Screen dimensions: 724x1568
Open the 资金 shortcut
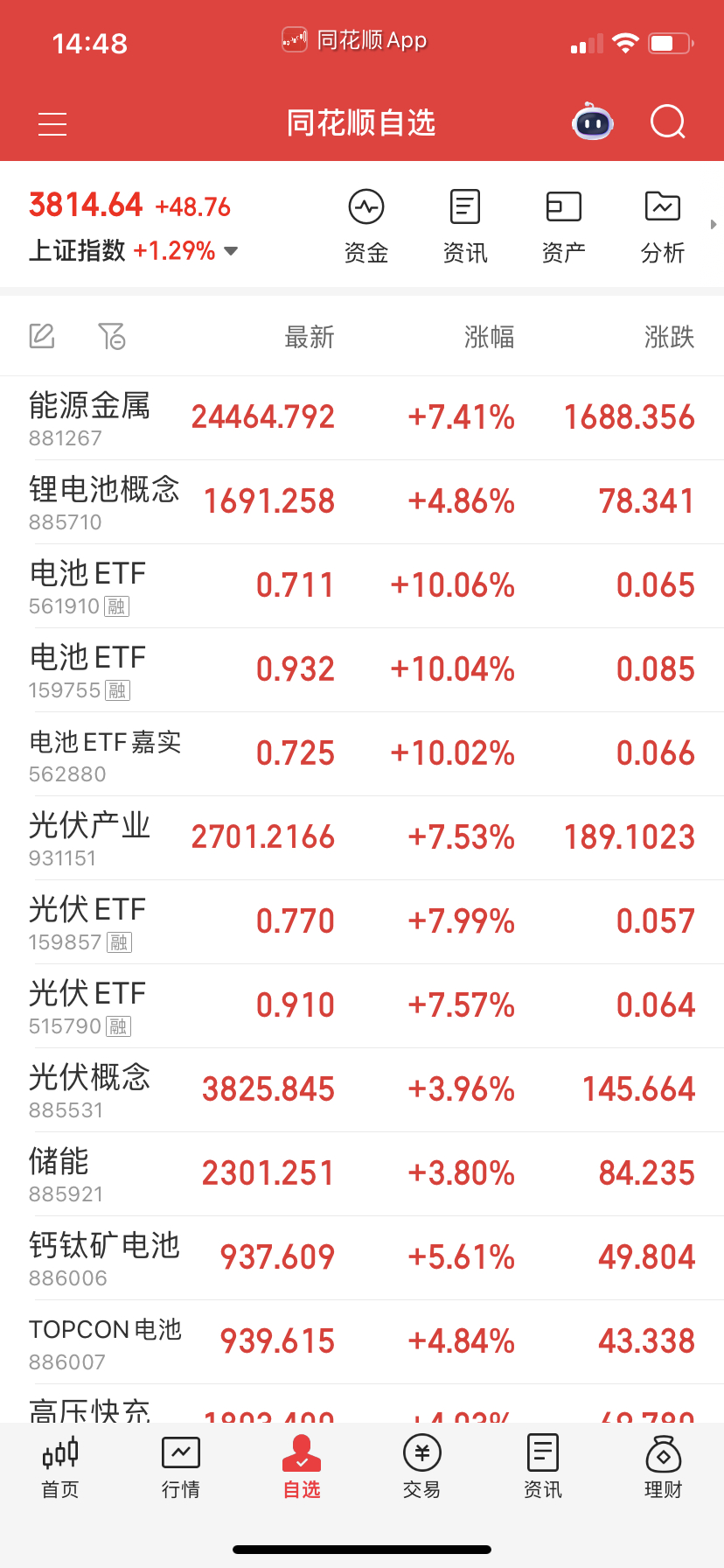click(366, 227)
